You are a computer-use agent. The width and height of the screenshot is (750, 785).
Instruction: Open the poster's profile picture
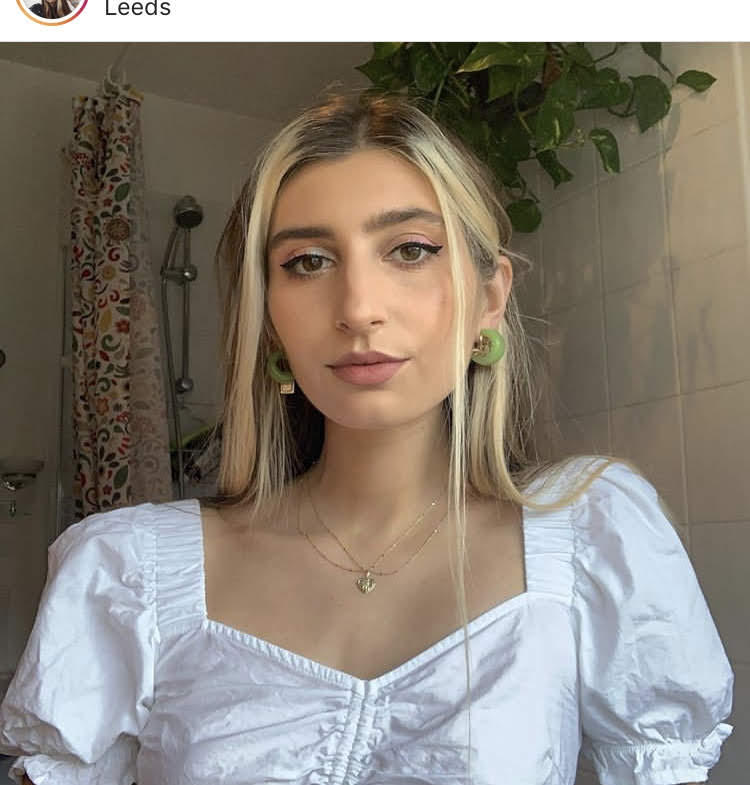(52, 6)
